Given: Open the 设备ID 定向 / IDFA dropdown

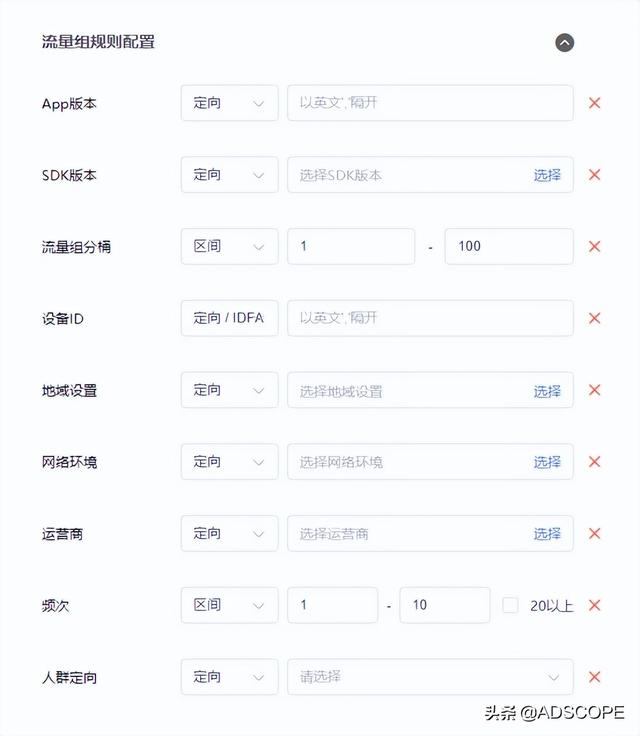Looking at the screenshot, I should tap(229, 318).
